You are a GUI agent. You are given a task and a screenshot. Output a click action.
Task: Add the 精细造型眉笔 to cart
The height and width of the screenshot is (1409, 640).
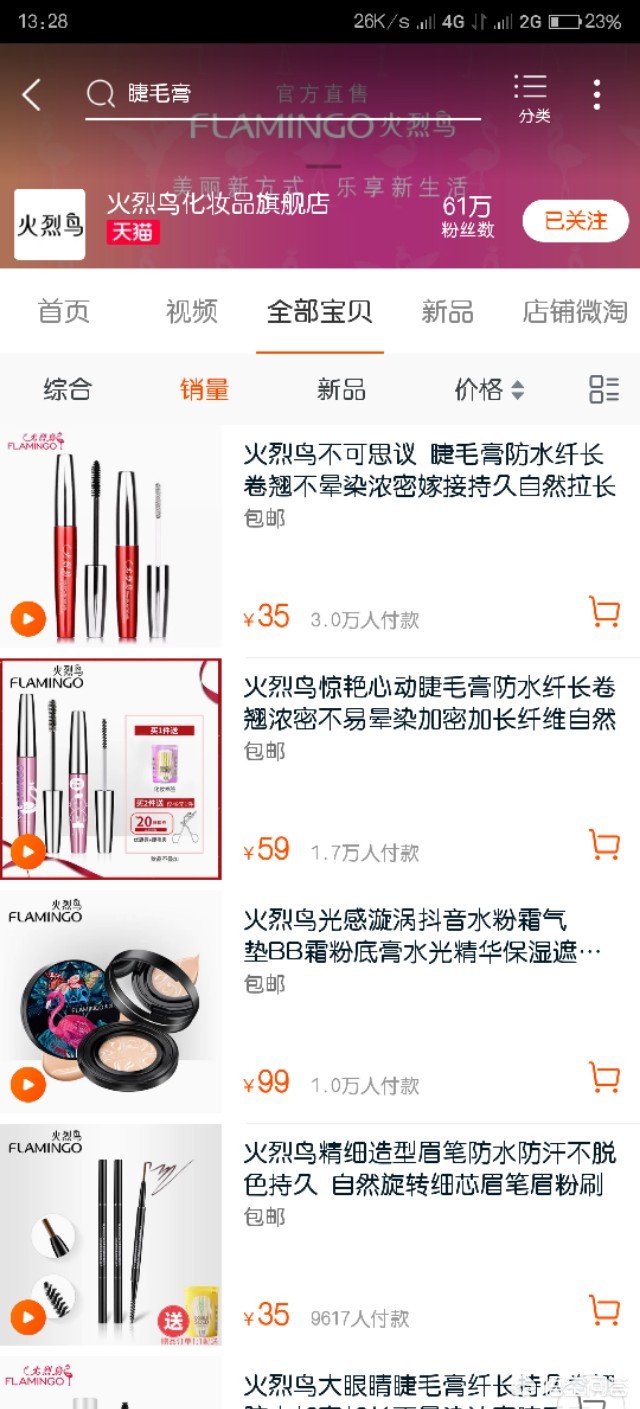(604, 1311)
